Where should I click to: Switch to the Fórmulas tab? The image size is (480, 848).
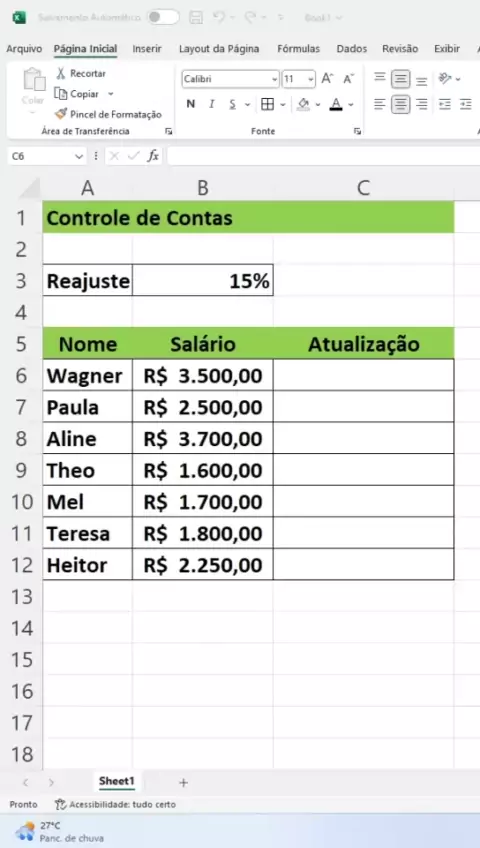298,49
